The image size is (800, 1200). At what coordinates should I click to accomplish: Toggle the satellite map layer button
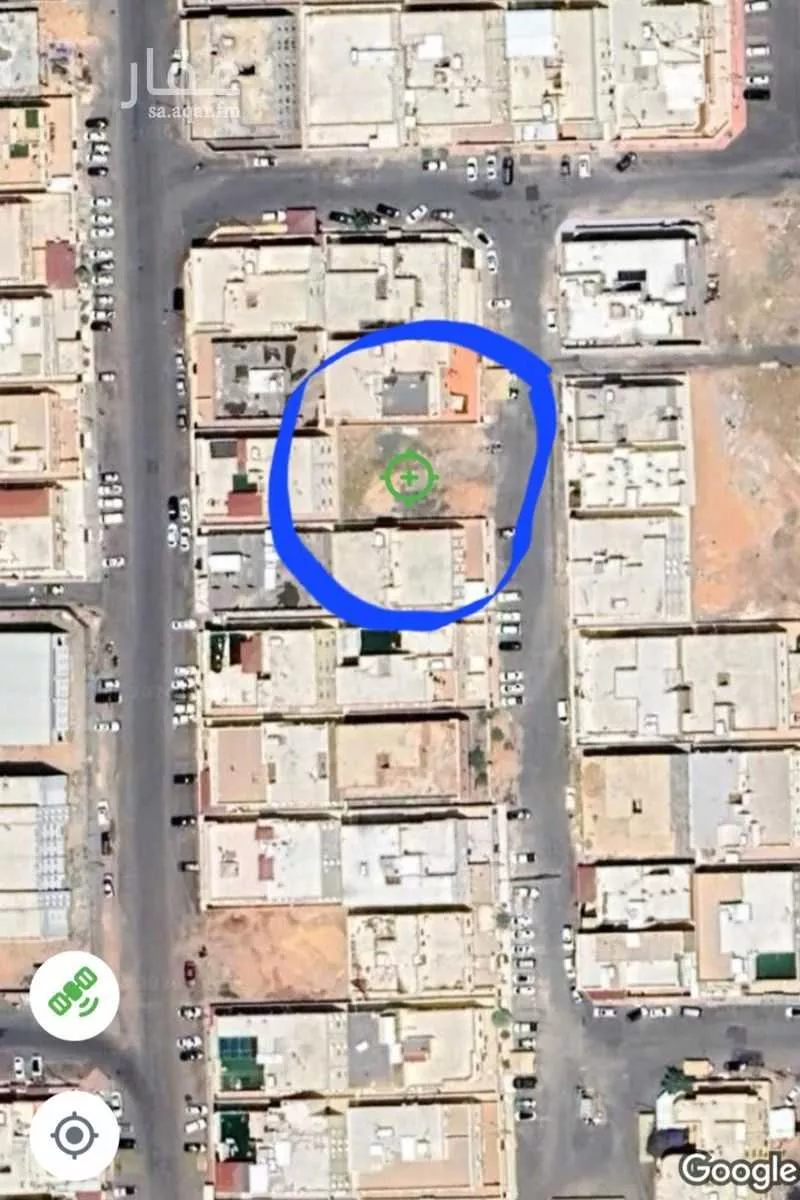pyautogui.click(x=74, y=995)
